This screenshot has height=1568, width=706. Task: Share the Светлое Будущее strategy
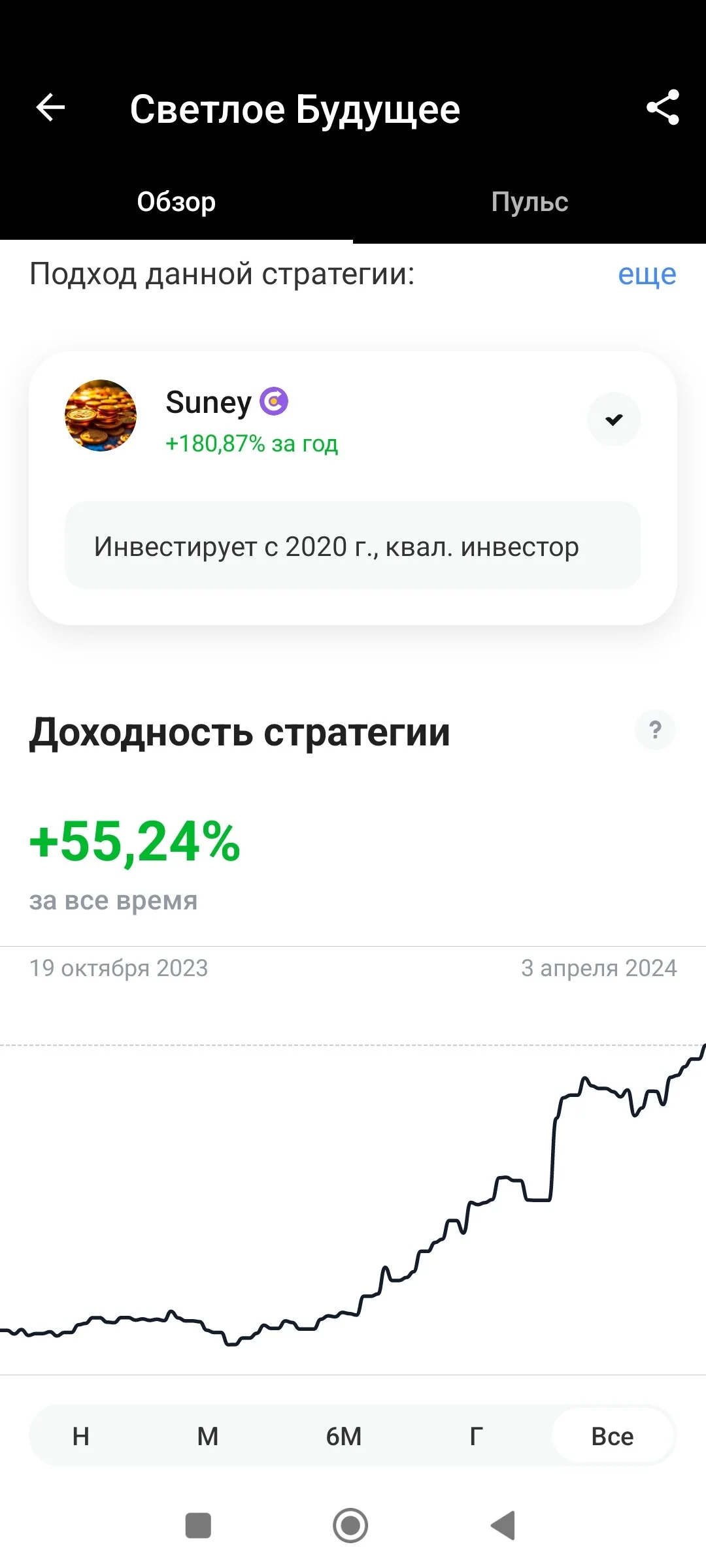[663, 108]
